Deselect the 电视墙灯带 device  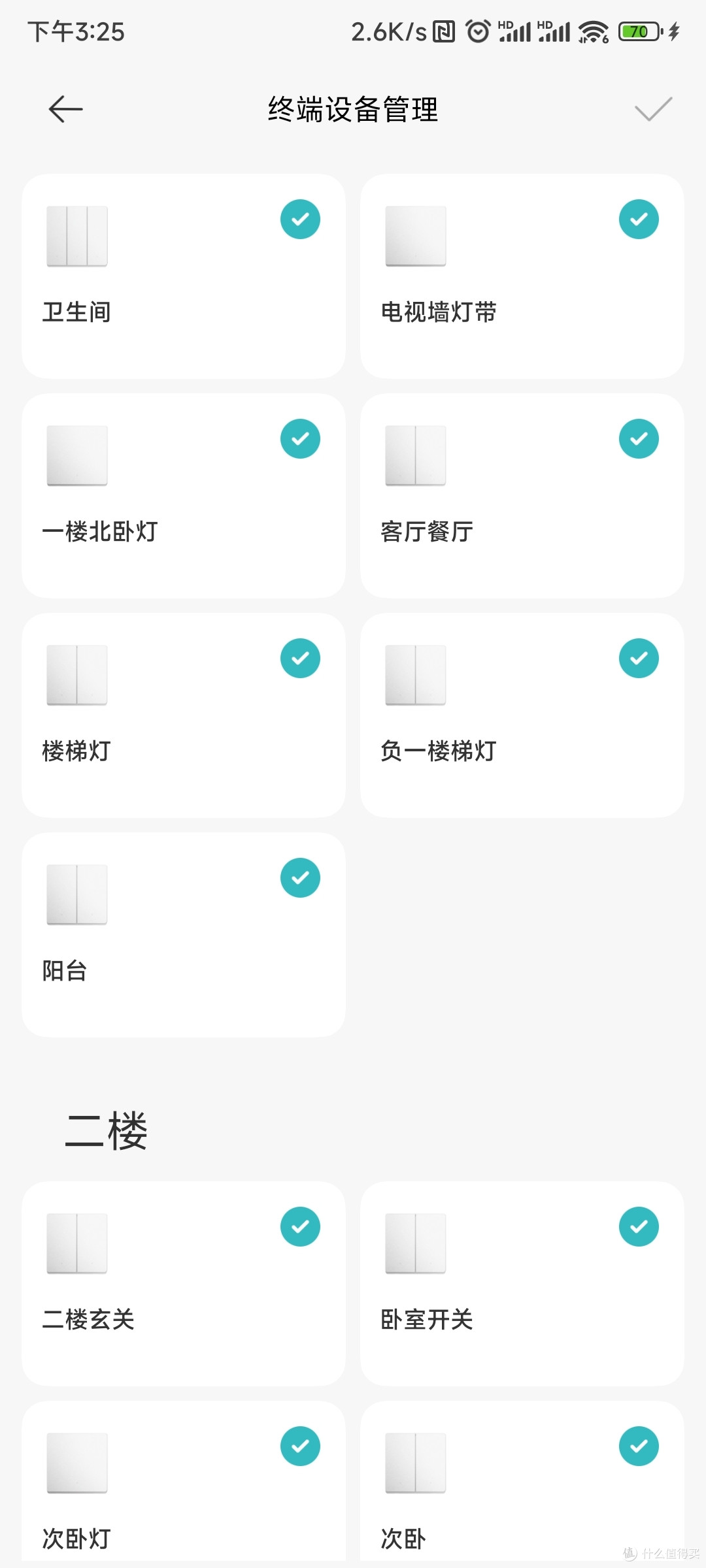(639, 220)
